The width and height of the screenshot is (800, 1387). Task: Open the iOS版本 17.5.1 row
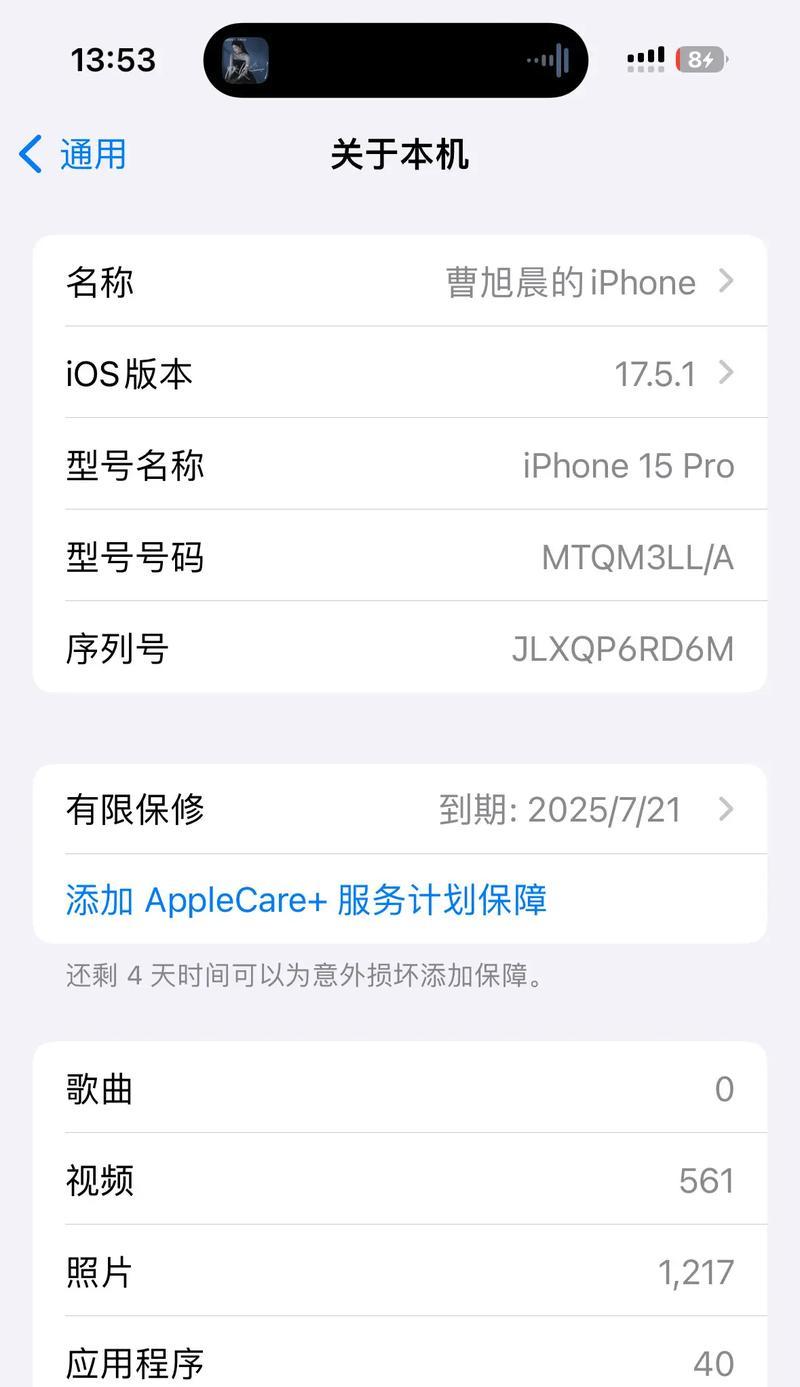click(x=400, y=374)
